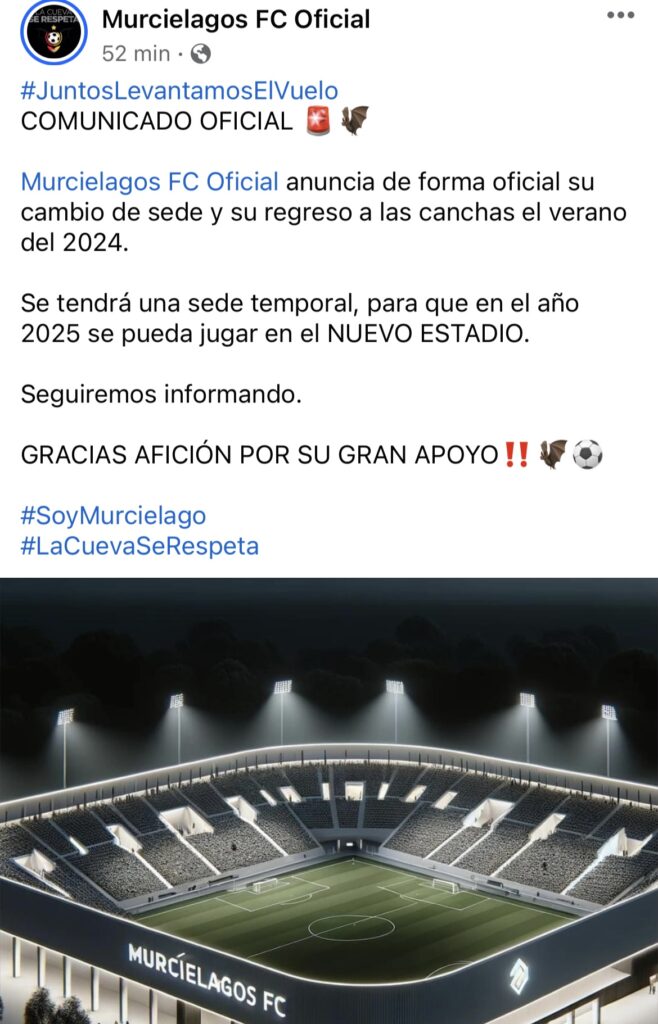Viewport: 658px width, 1024px height.
Task: Open hashtag #JuntosLevantamosElVuelo
Action: click(x=179, y=91)
